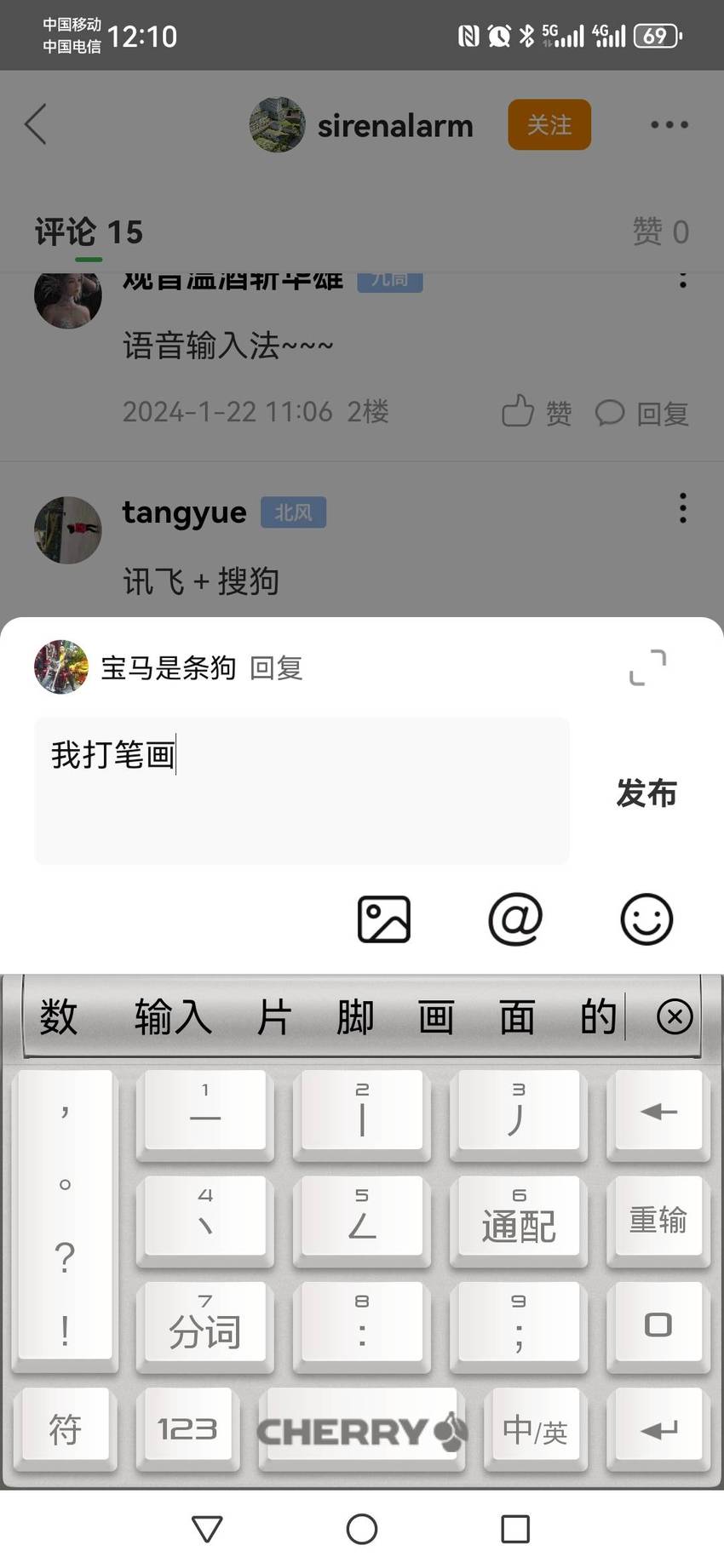
Task: Go home via the system navigation bar
Action: click(x=362, y=1529)
